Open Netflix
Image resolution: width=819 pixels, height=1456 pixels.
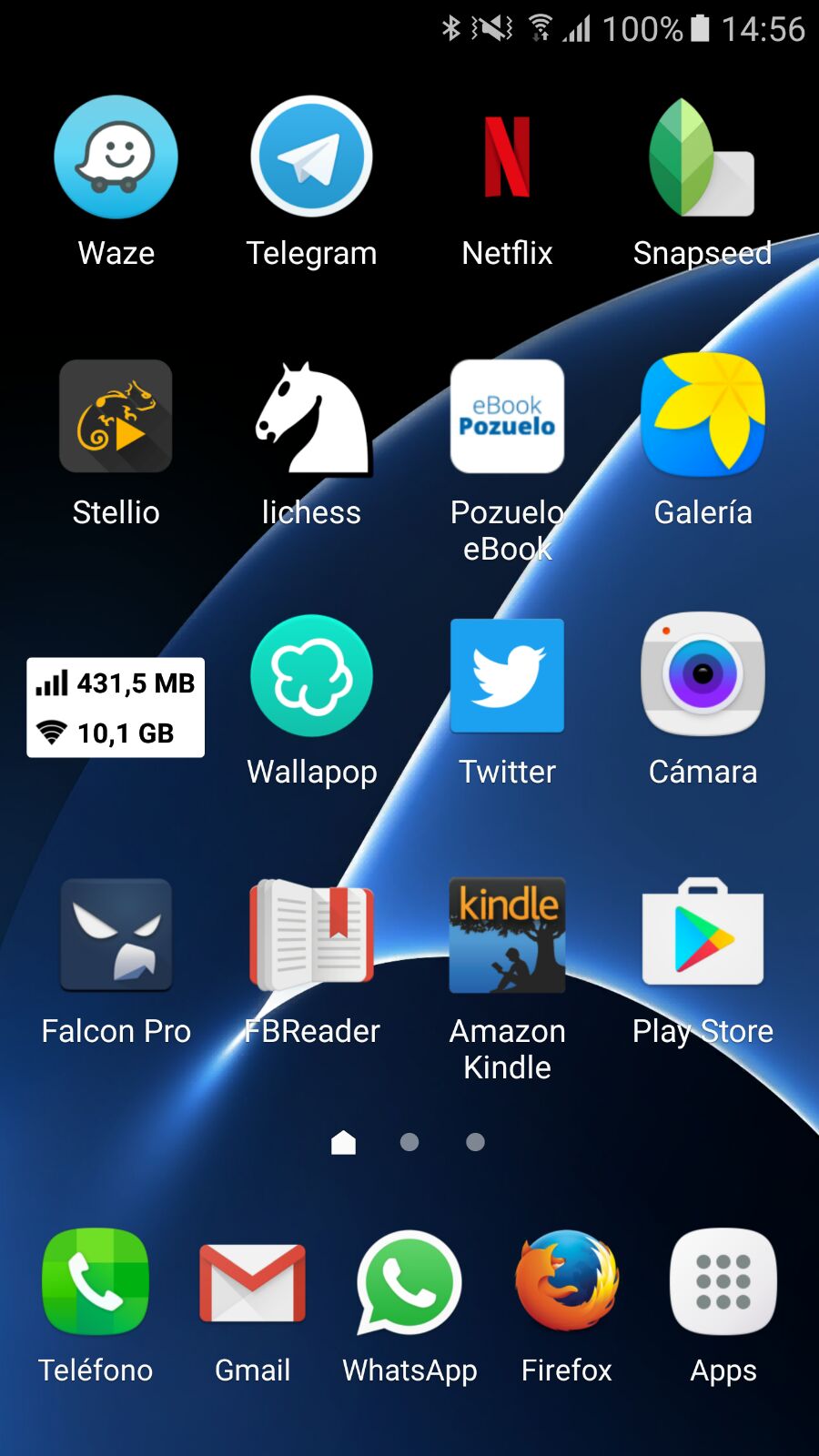click(507, 157)
